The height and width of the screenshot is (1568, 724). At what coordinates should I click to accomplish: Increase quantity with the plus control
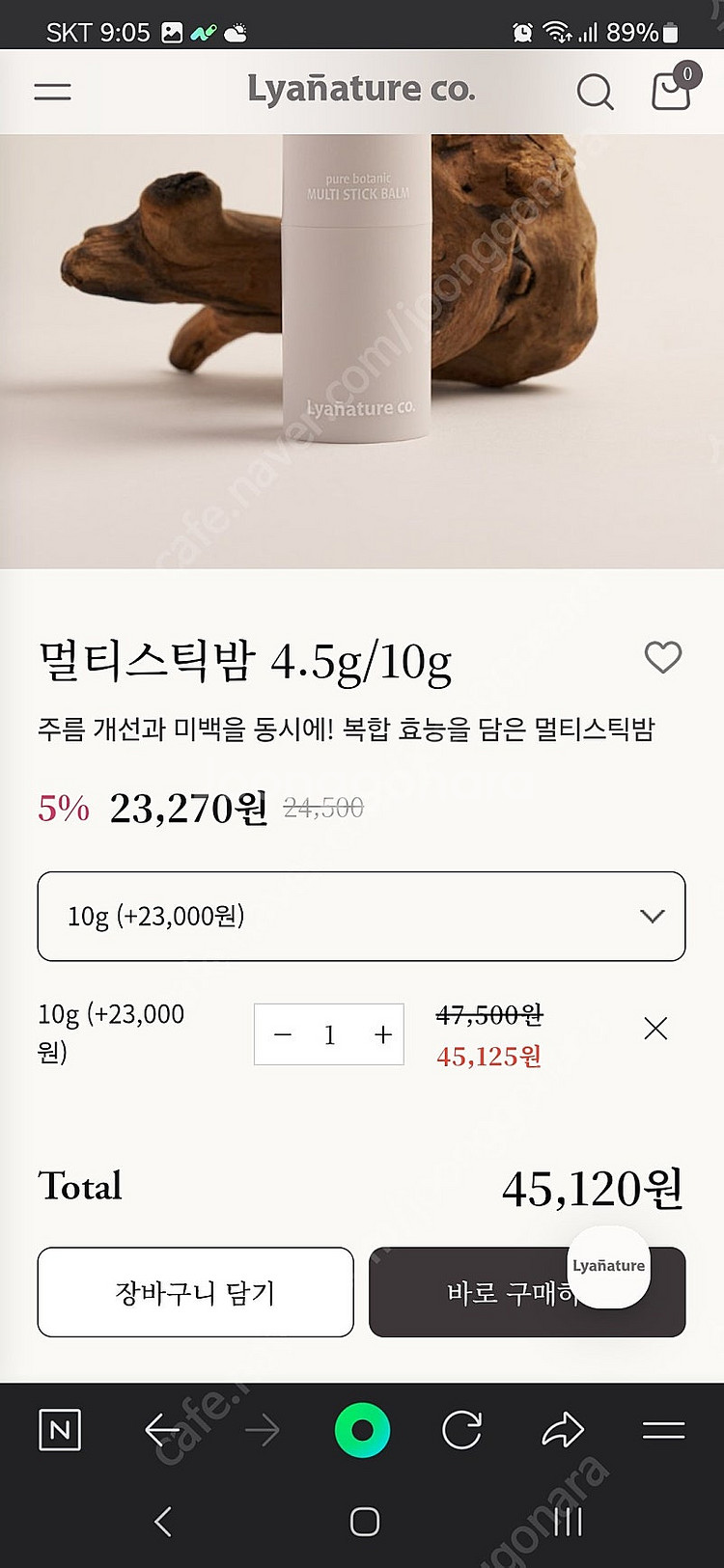381,1034
